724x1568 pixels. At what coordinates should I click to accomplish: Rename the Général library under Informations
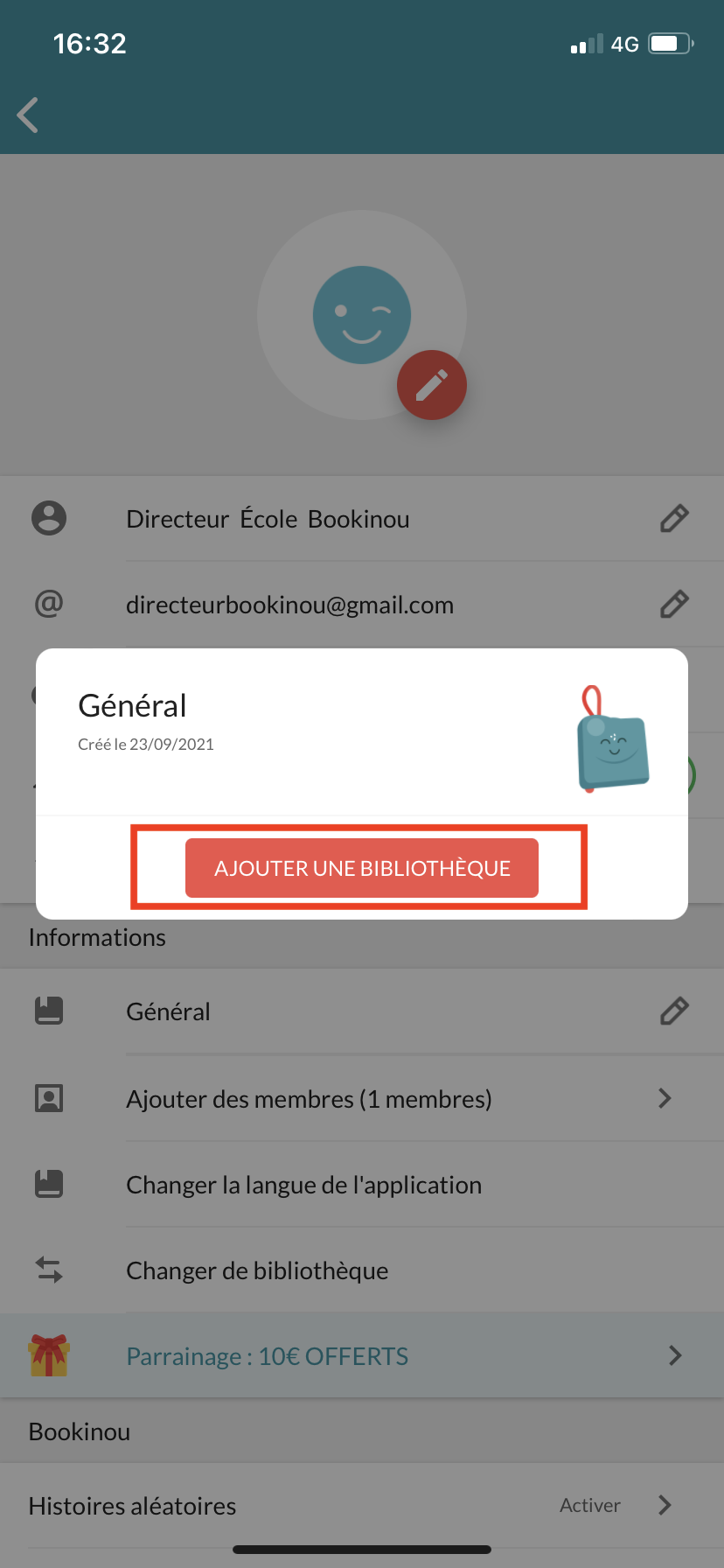[x=673, y=1011]
